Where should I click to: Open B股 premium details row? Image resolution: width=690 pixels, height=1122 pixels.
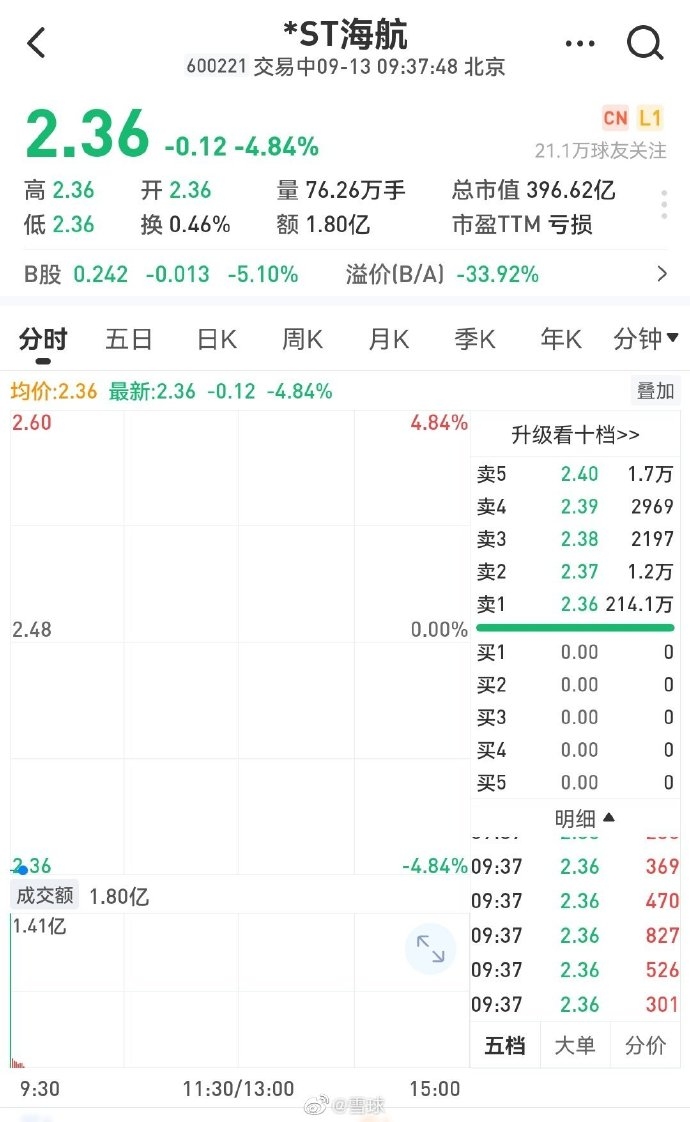pos(345,274)
